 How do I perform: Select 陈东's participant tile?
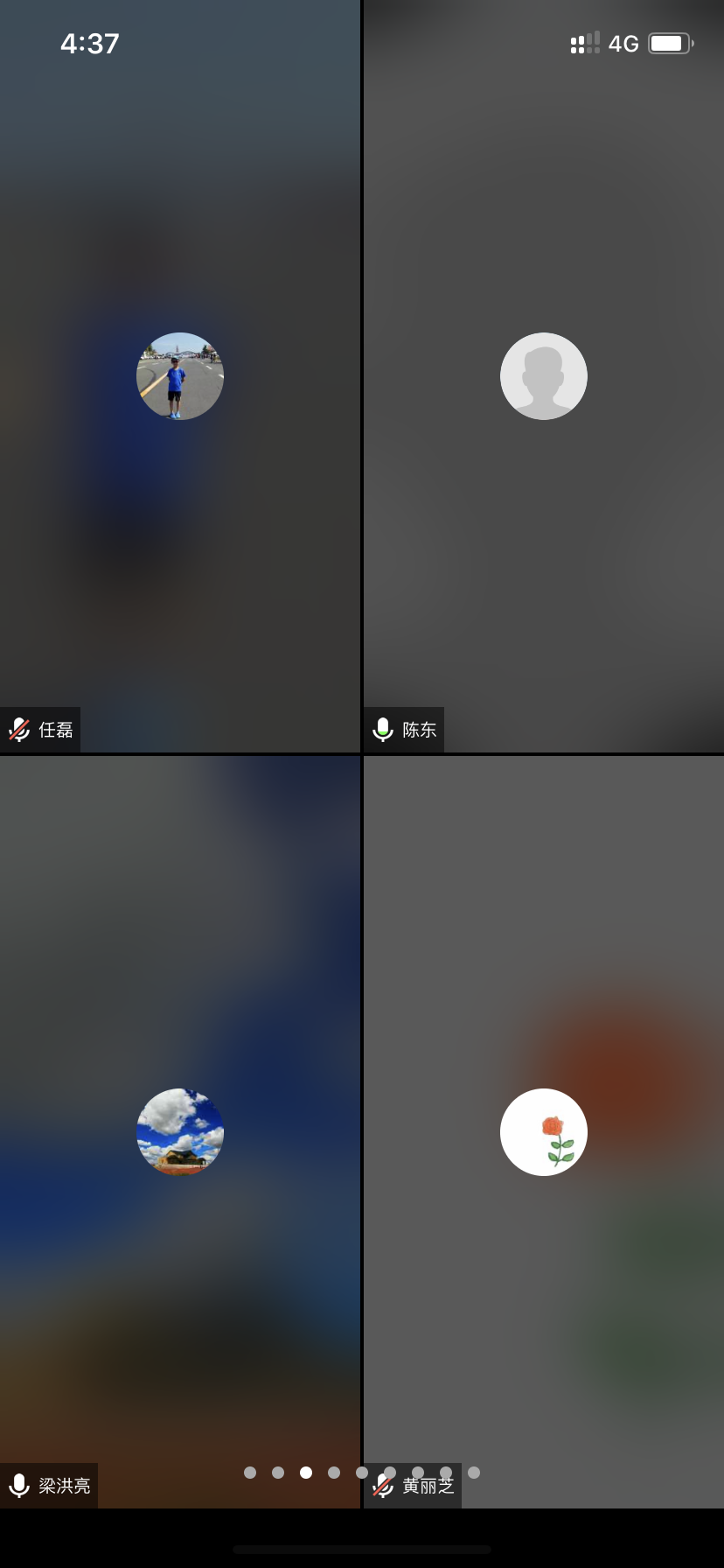544,376
